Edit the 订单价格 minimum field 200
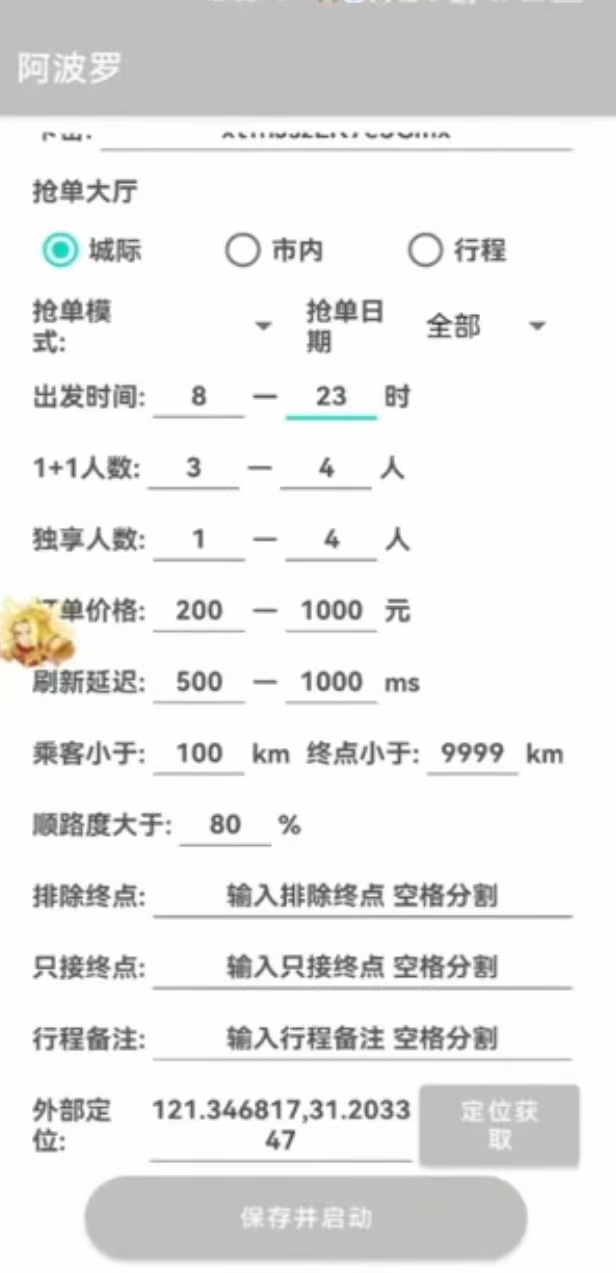This screenshot has width=616, height=1273. pyautogui.click(x=198, y=611)
